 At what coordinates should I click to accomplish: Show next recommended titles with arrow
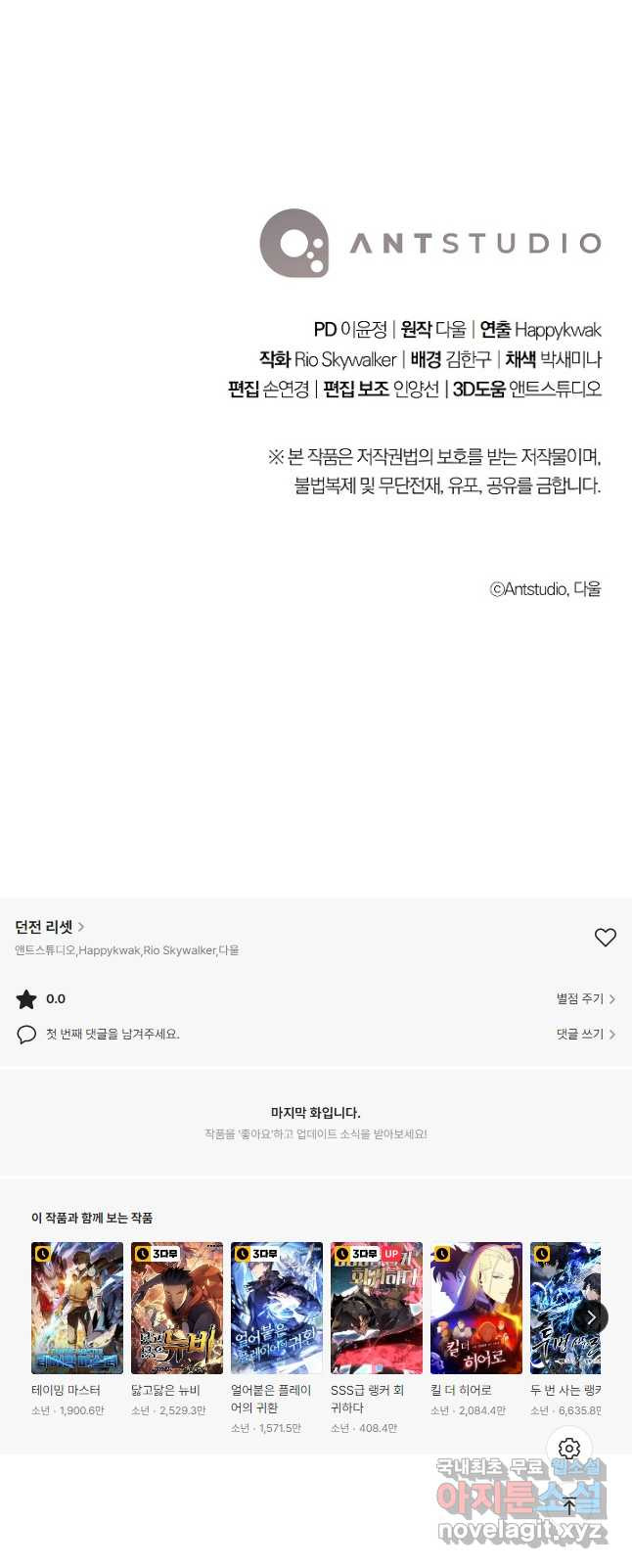click(591, 1316)
